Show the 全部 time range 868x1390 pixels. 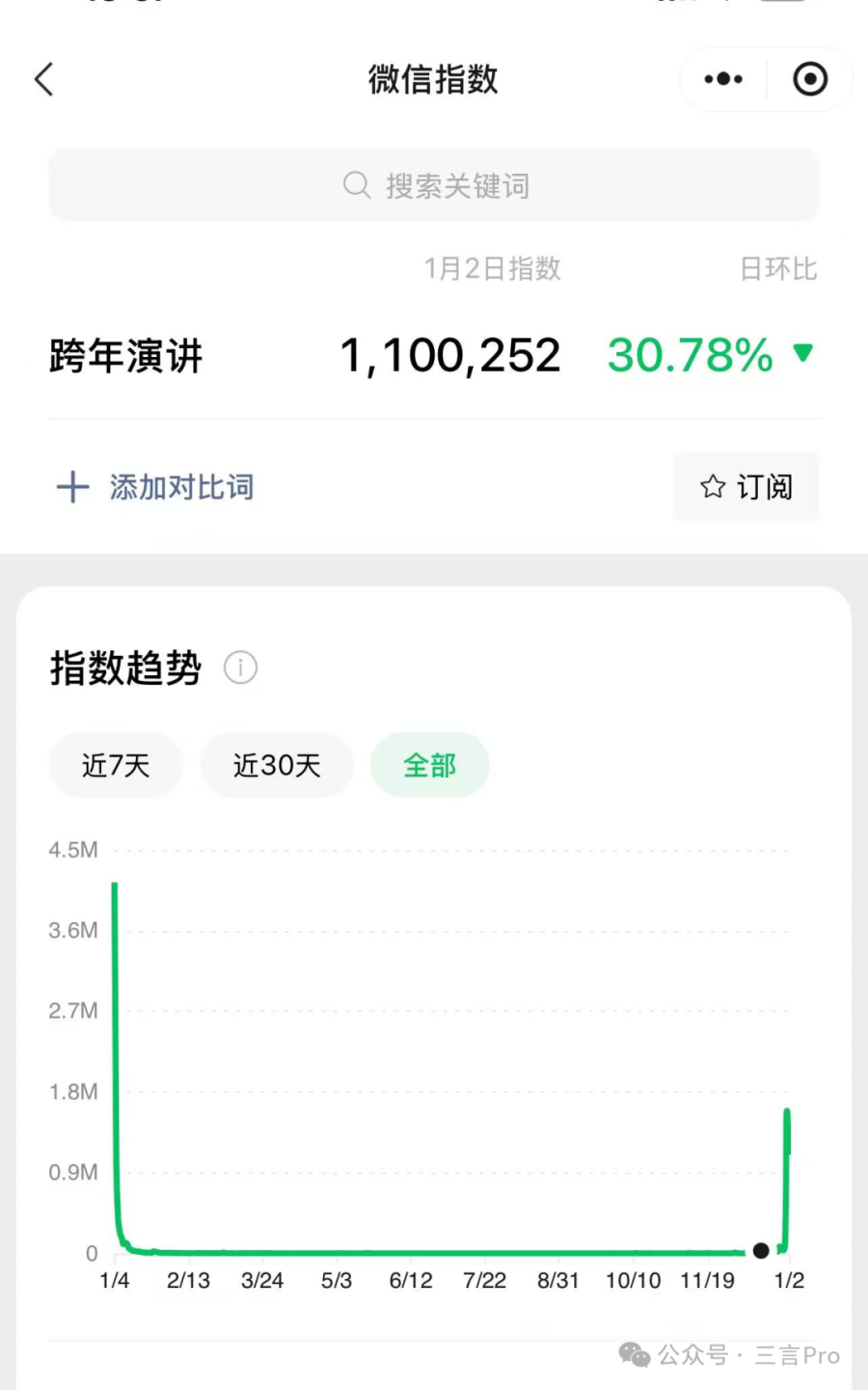(x=430, y=766)
